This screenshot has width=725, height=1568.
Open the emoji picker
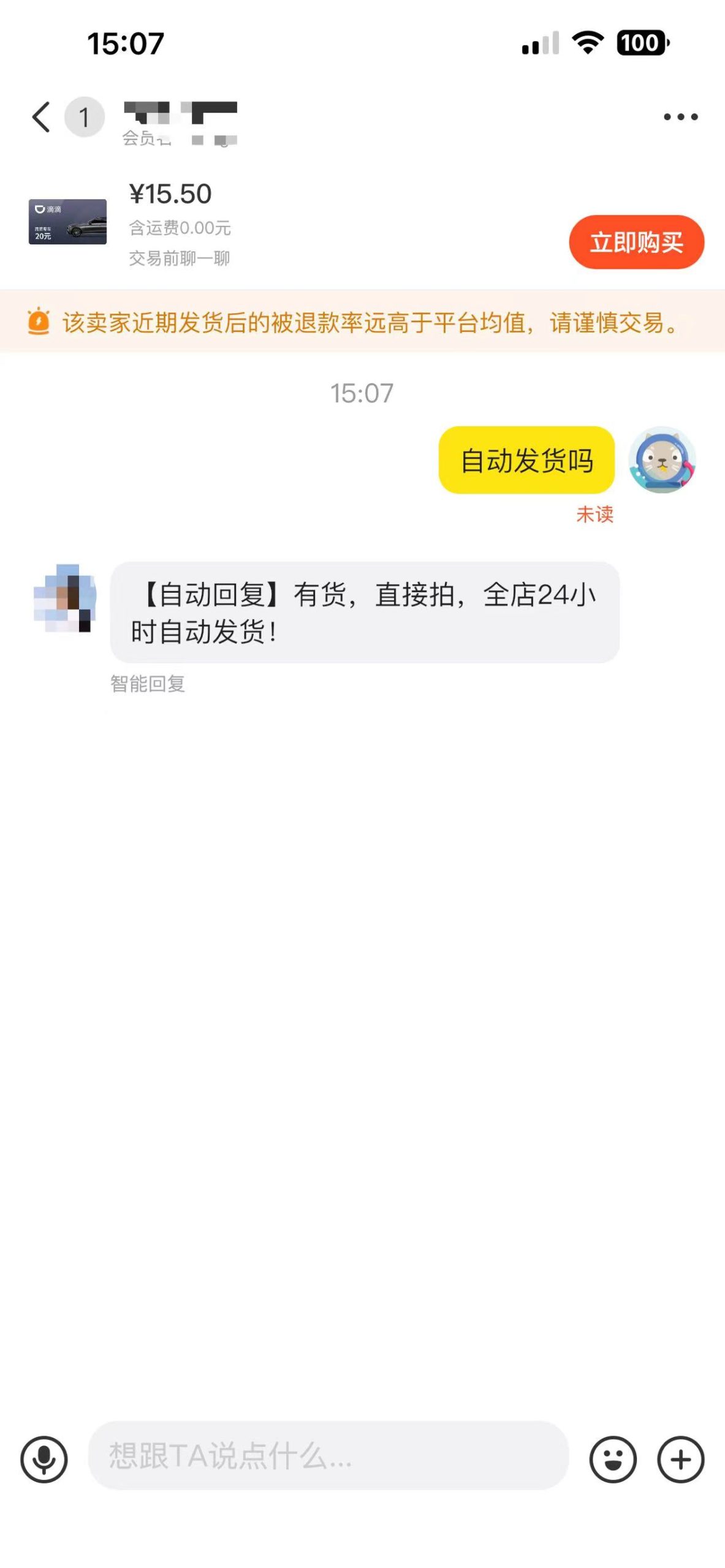(x=612, y=1458)
